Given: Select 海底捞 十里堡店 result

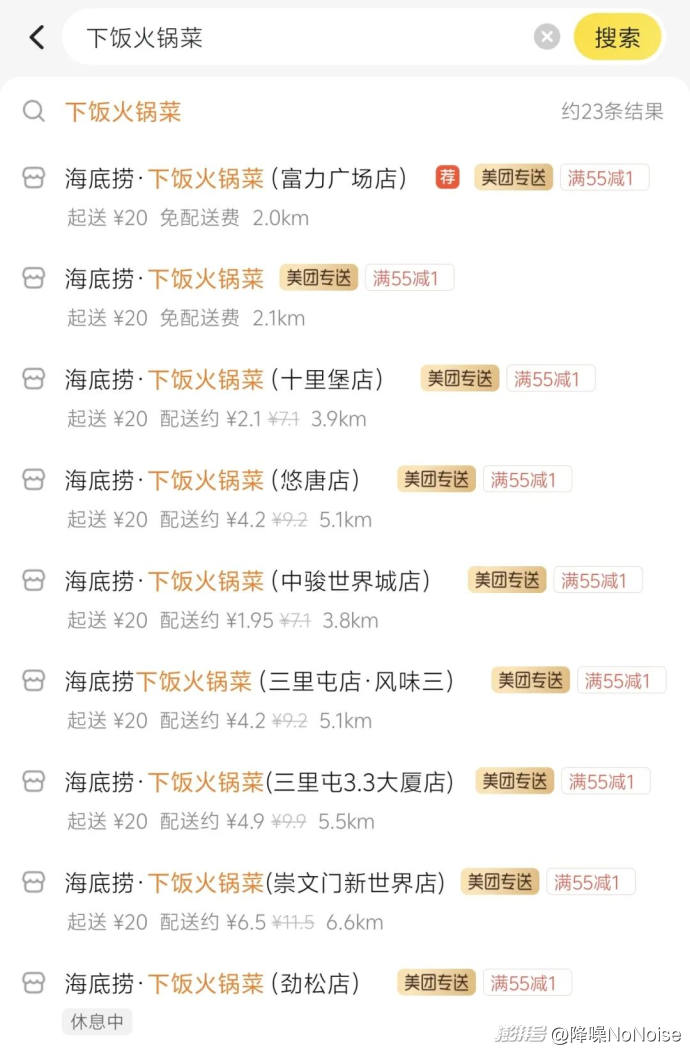Looking at the screenshot, I should [224, 380].
